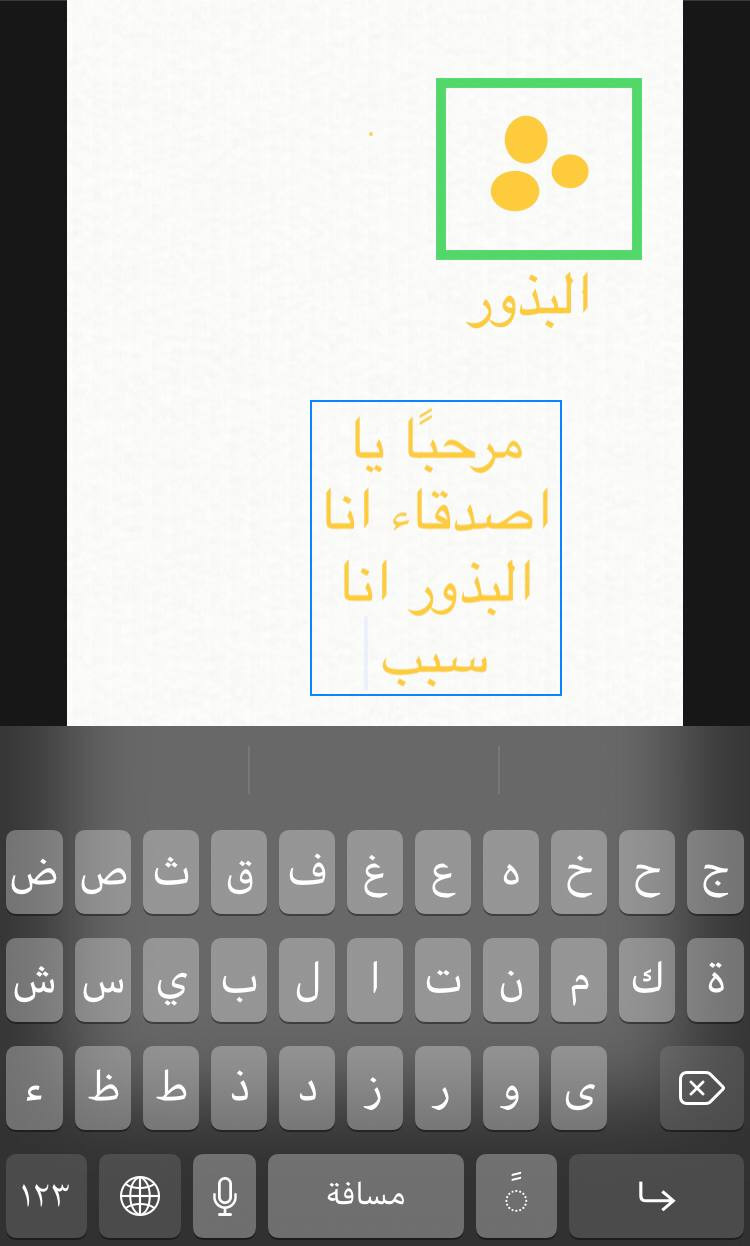Delete a character with the backspace key
Image resolution: width=750 pixels, height=1246 pixels.
point(701,1088)
